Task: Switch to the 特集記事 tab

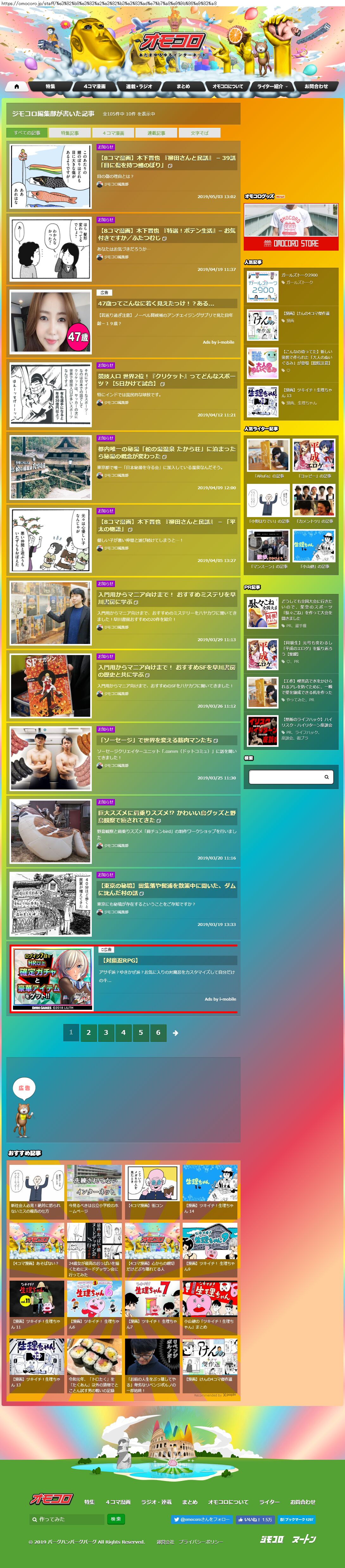Action: (70, 133)
